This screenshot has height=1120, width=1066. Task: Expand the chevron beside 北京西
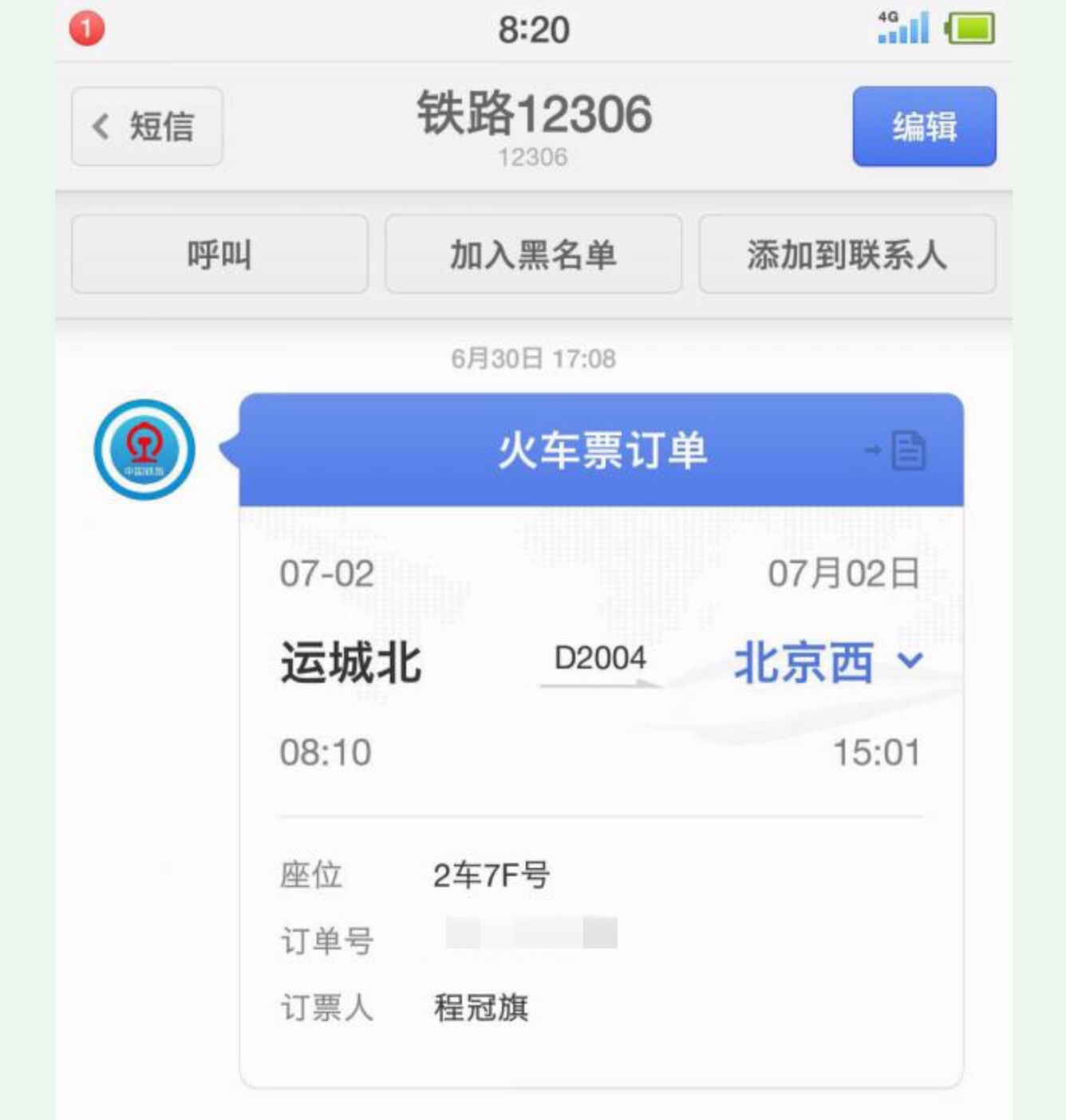(x=910, y=661)
